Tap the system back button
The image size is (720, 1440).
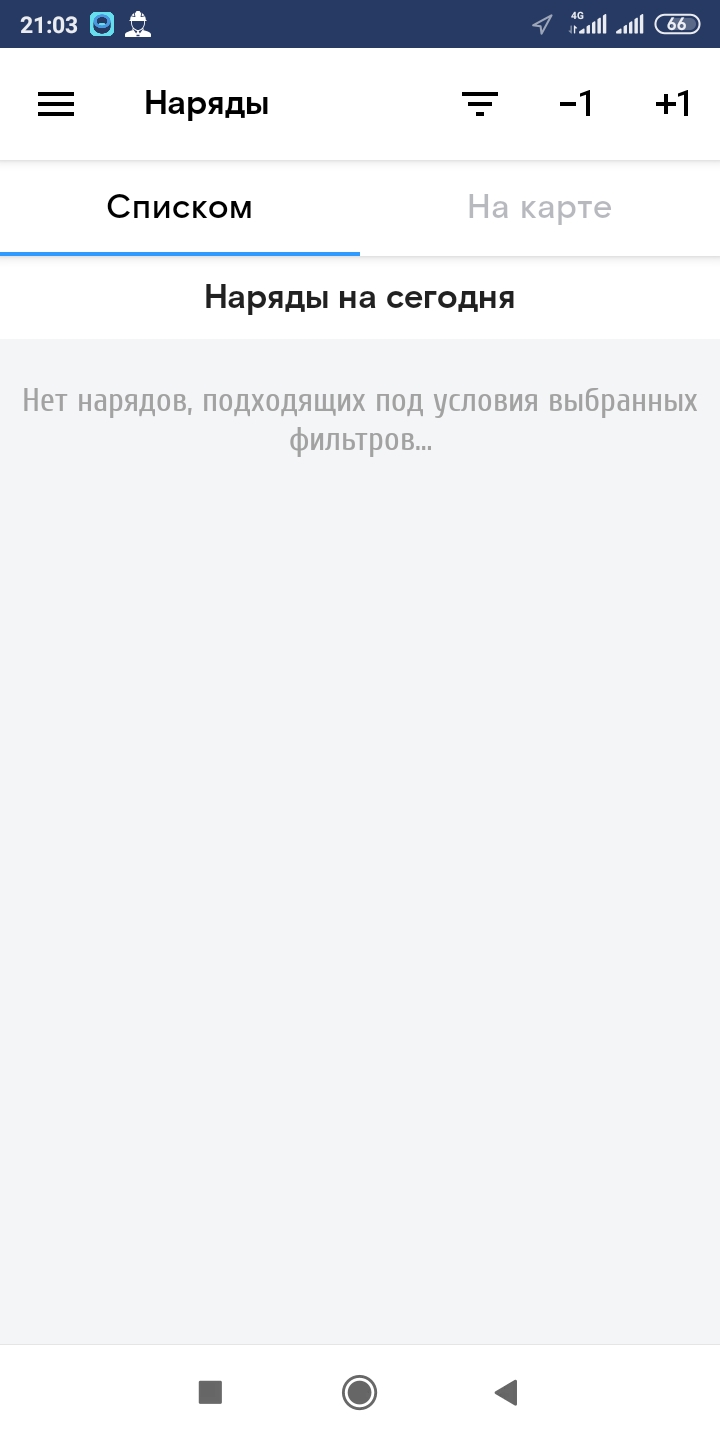[506, 1392]
